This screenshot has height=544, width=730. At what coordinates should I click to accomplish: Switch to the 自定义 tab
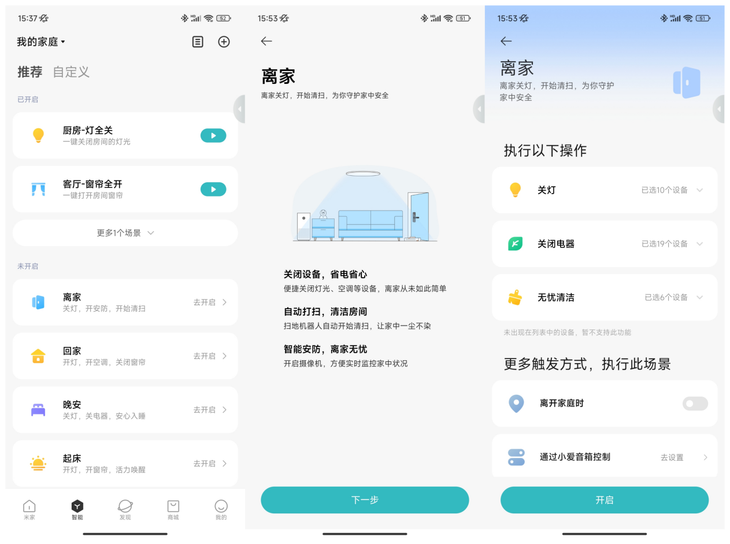[71, 72]
